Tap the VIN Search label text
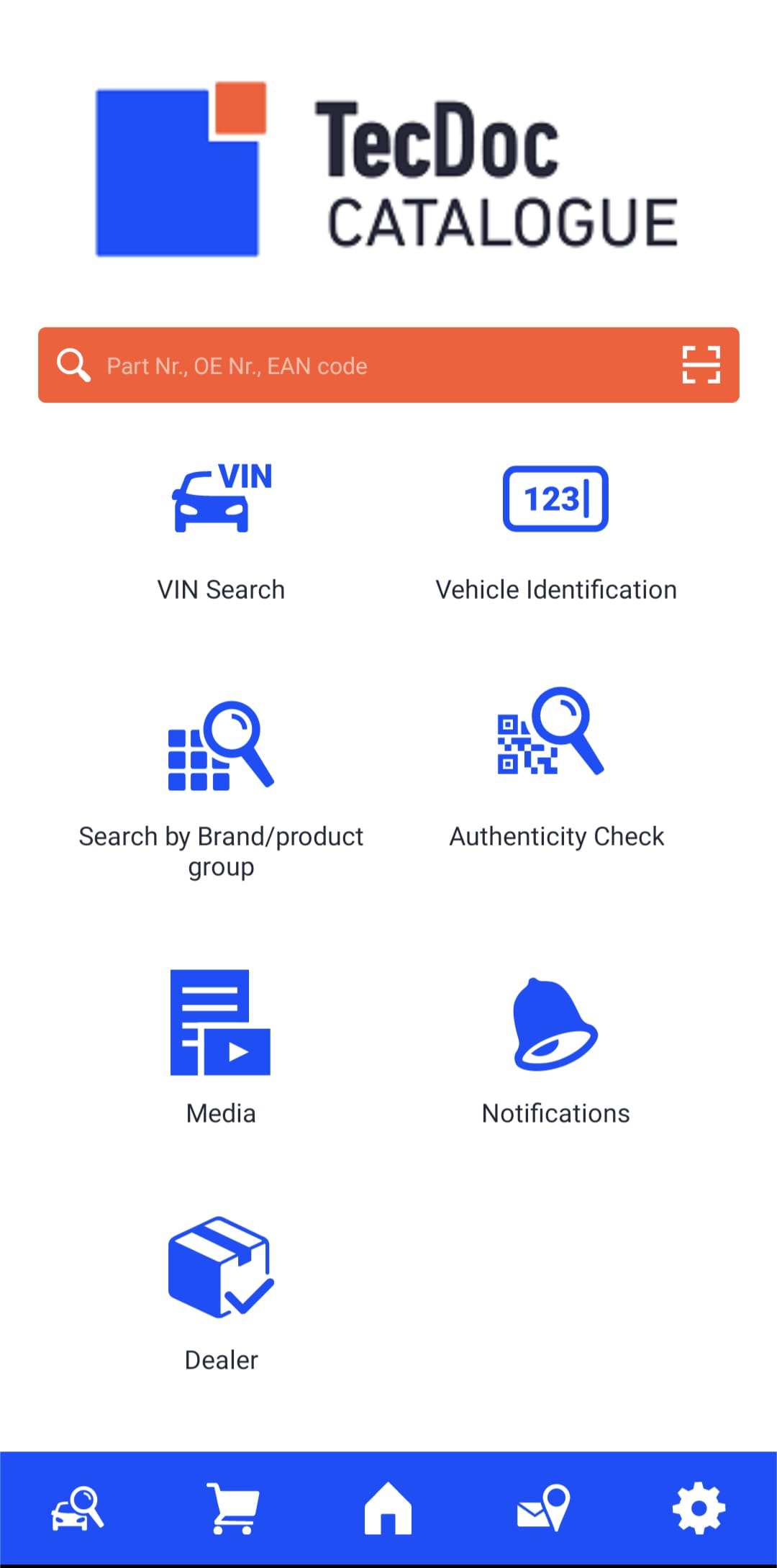777x1568 pixels. point(221,589)
